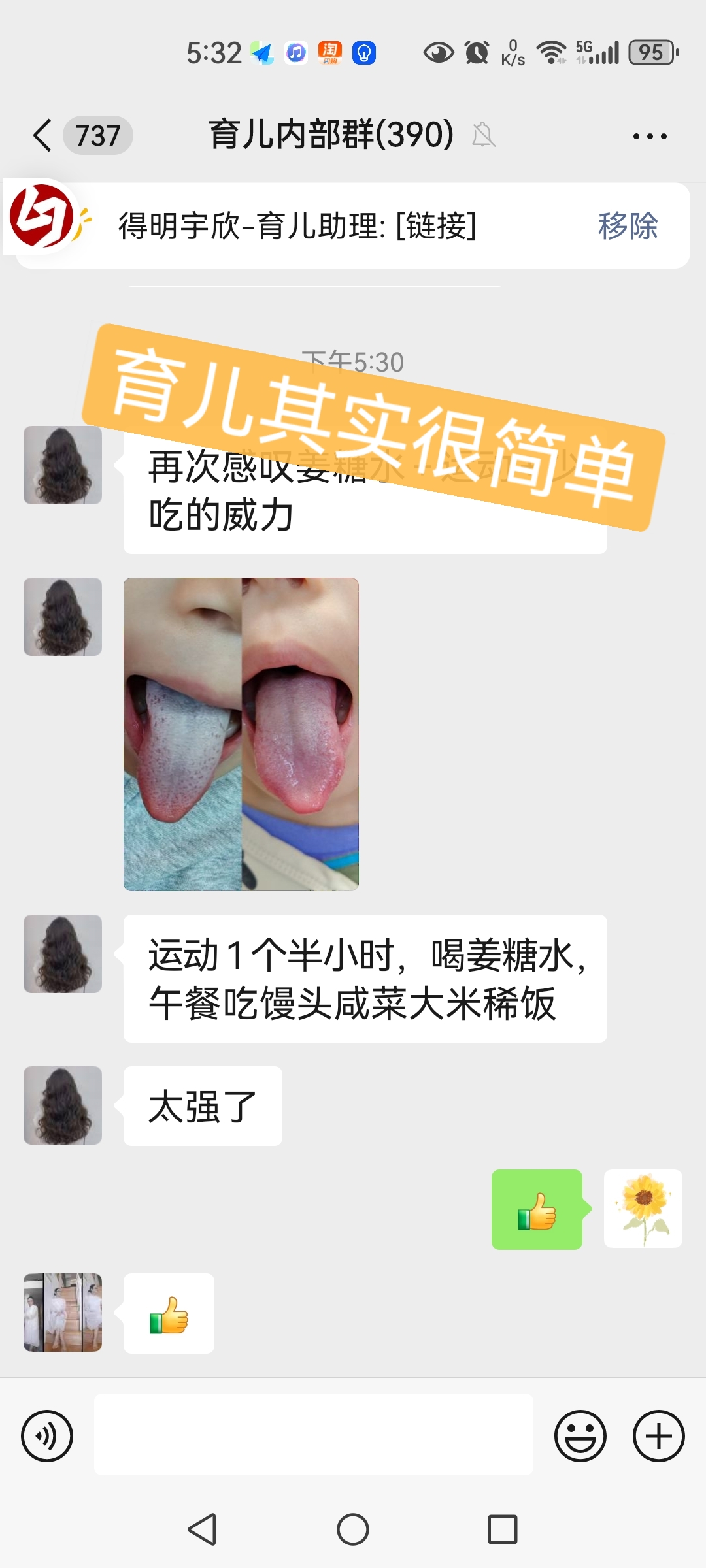Open the sunflower avatar profile
The image size is (706, 1568).
coord(643,1209)
